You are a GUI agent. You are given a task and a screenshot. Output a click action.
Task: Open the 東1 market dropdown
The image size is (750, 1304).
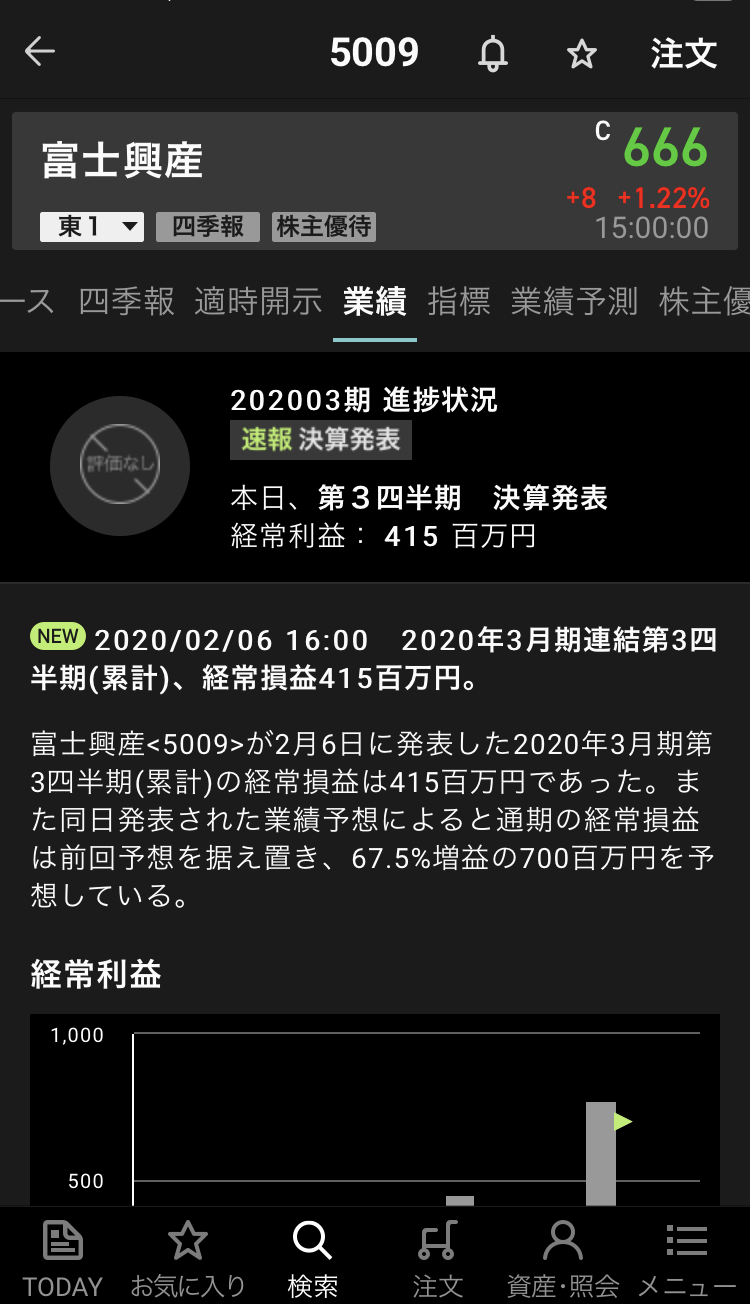click(92, 227)
